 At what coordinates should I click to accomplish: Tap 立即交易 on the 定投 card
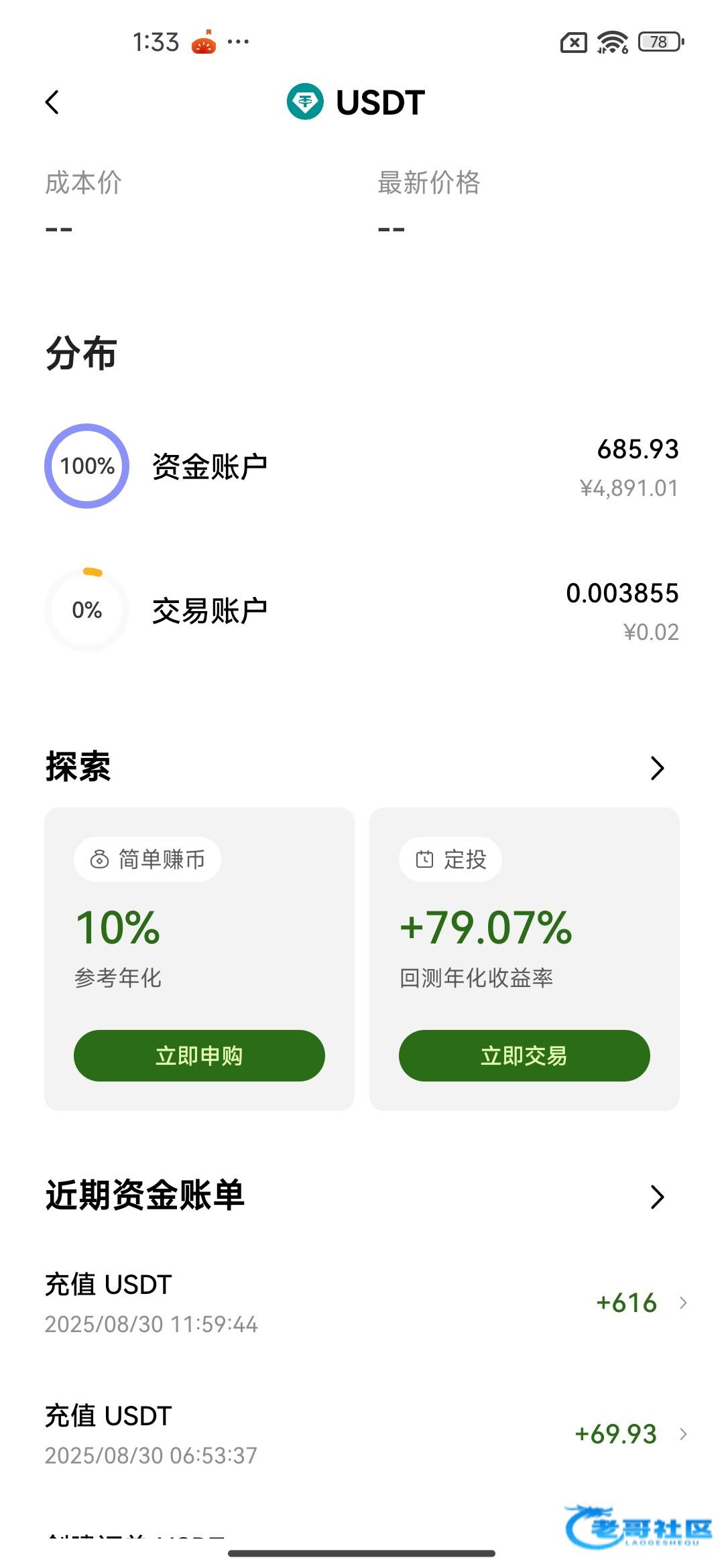coord(524,1055)
